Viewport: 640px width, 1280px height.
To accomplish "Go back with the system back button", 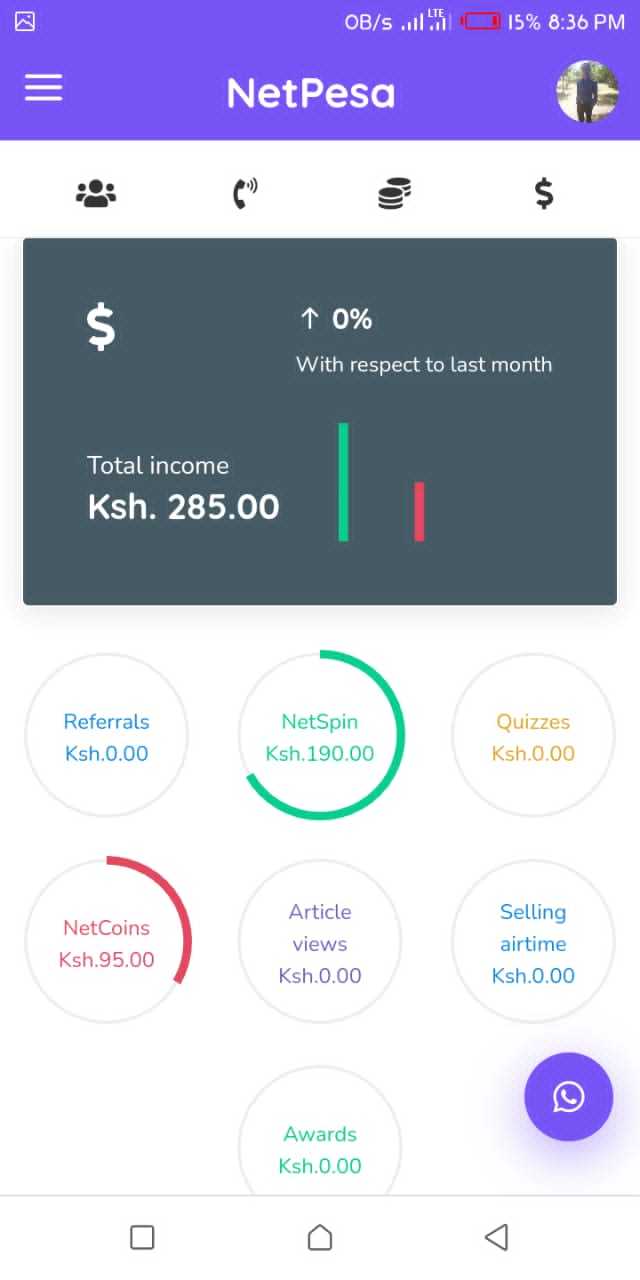I will point(496,1238).
